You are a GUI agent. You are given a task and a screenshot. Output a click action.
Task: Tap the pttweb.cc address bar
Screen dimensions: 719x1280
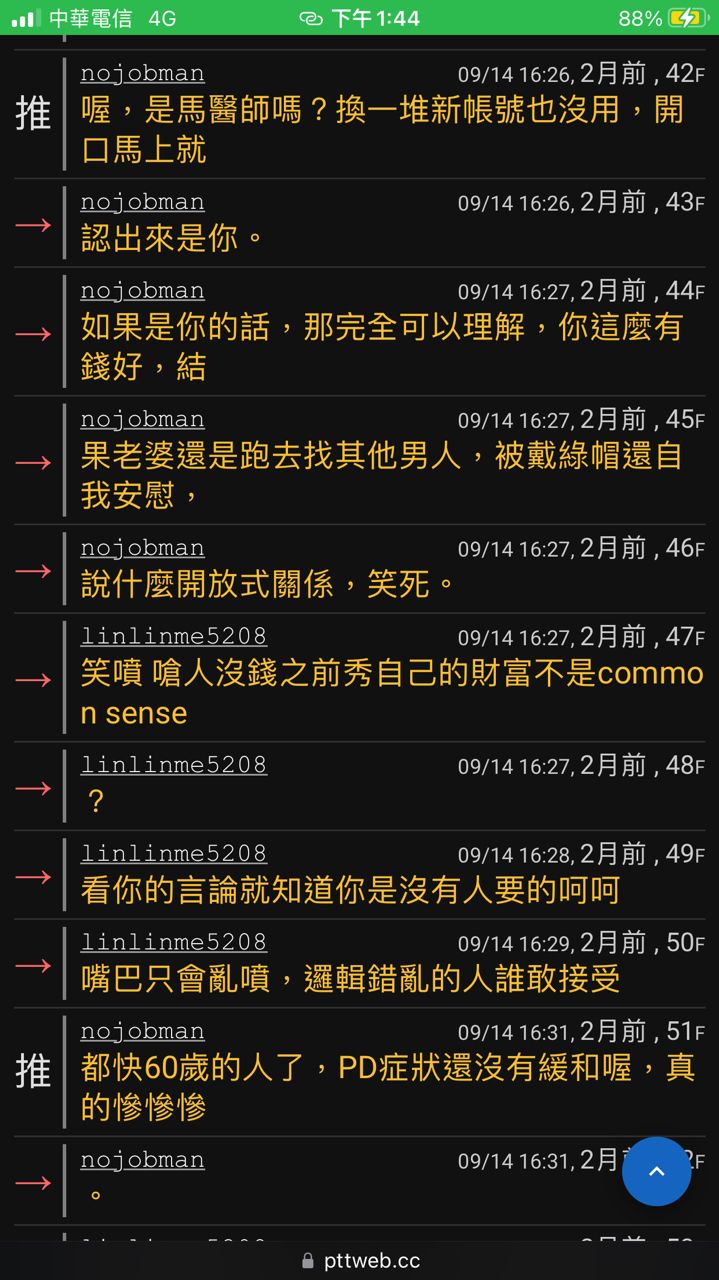click(360, 1261)
